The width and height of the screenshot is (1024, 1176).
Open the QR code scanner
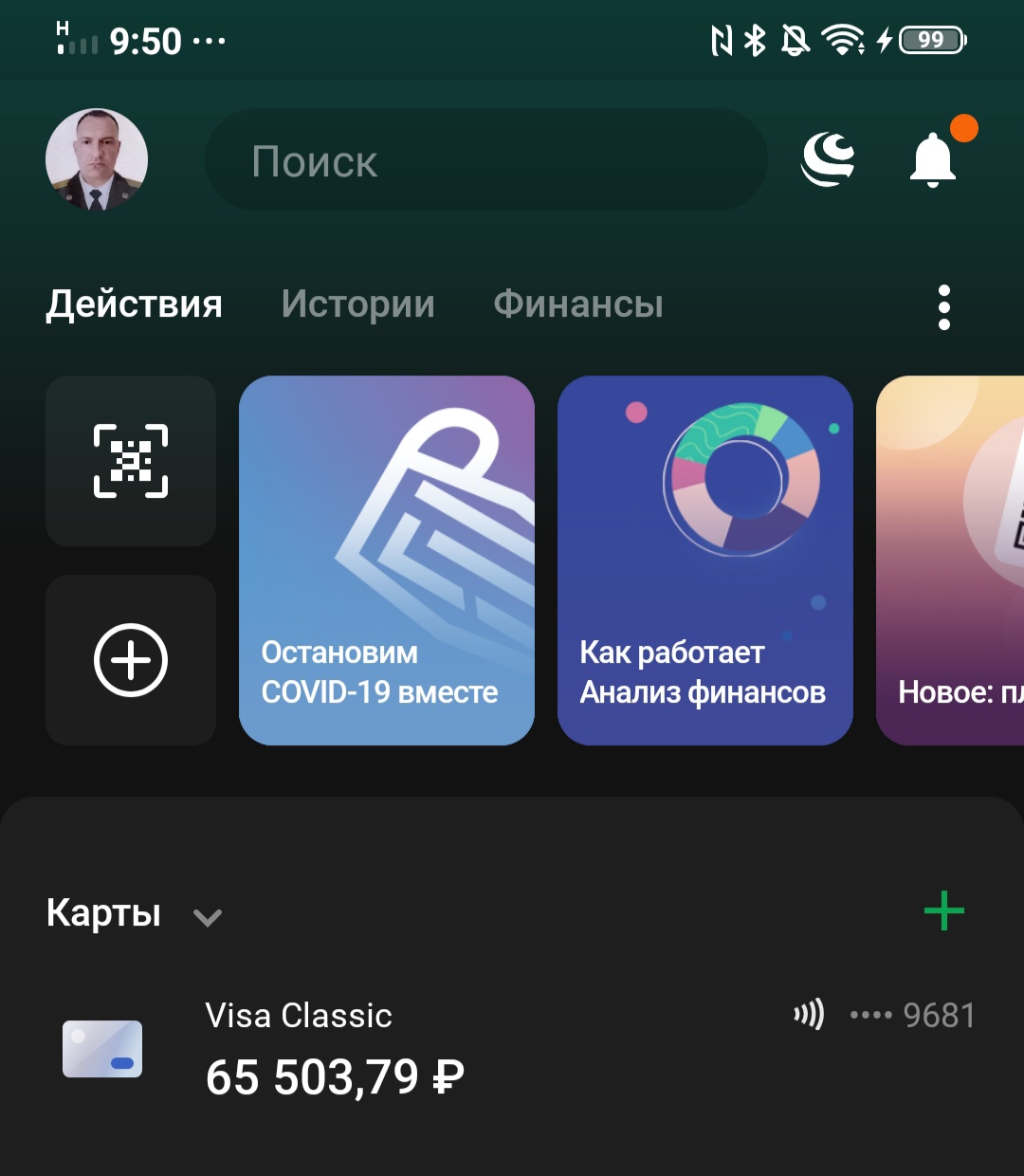(130, 462)
